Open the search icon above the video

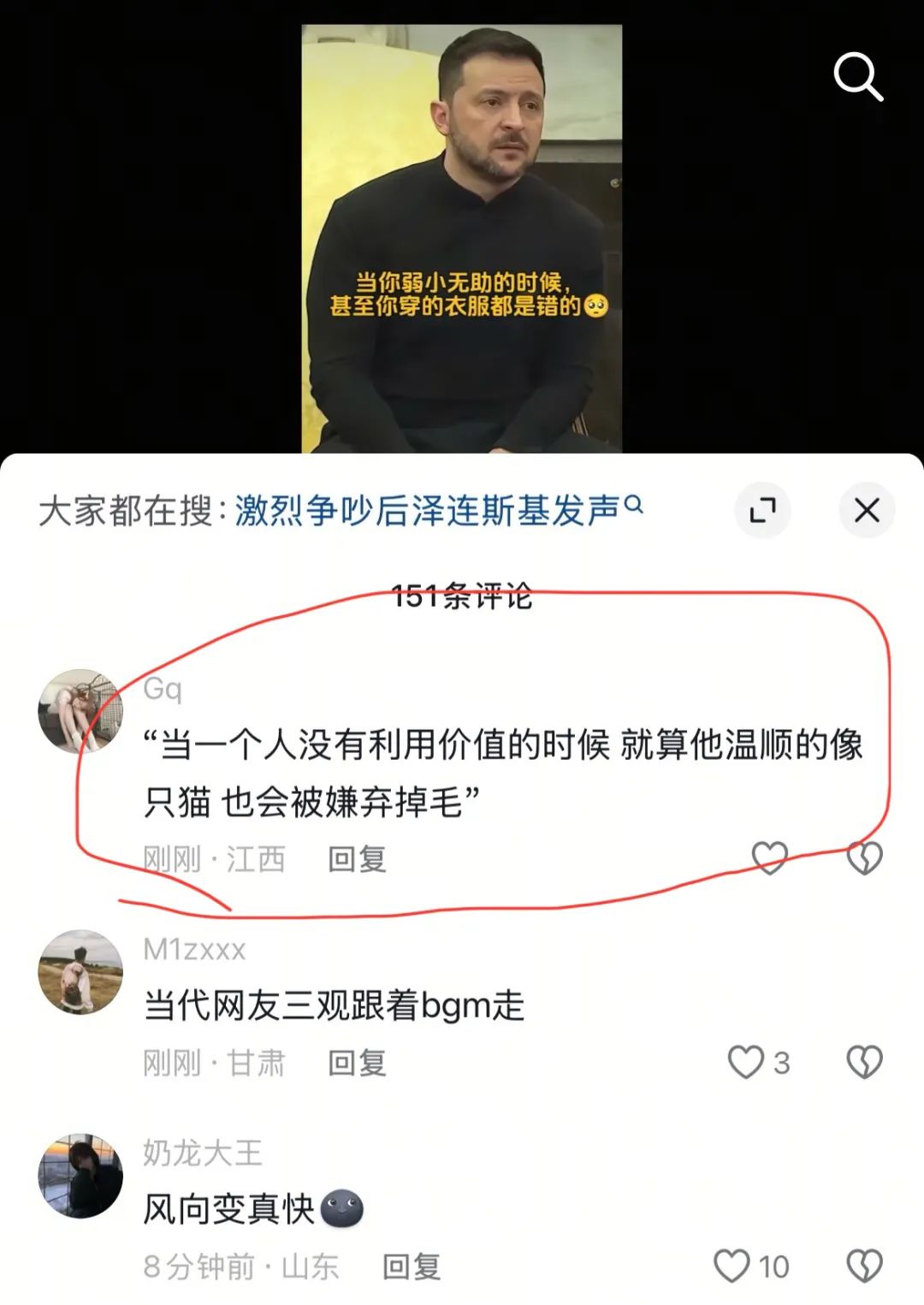coord(858,77)
